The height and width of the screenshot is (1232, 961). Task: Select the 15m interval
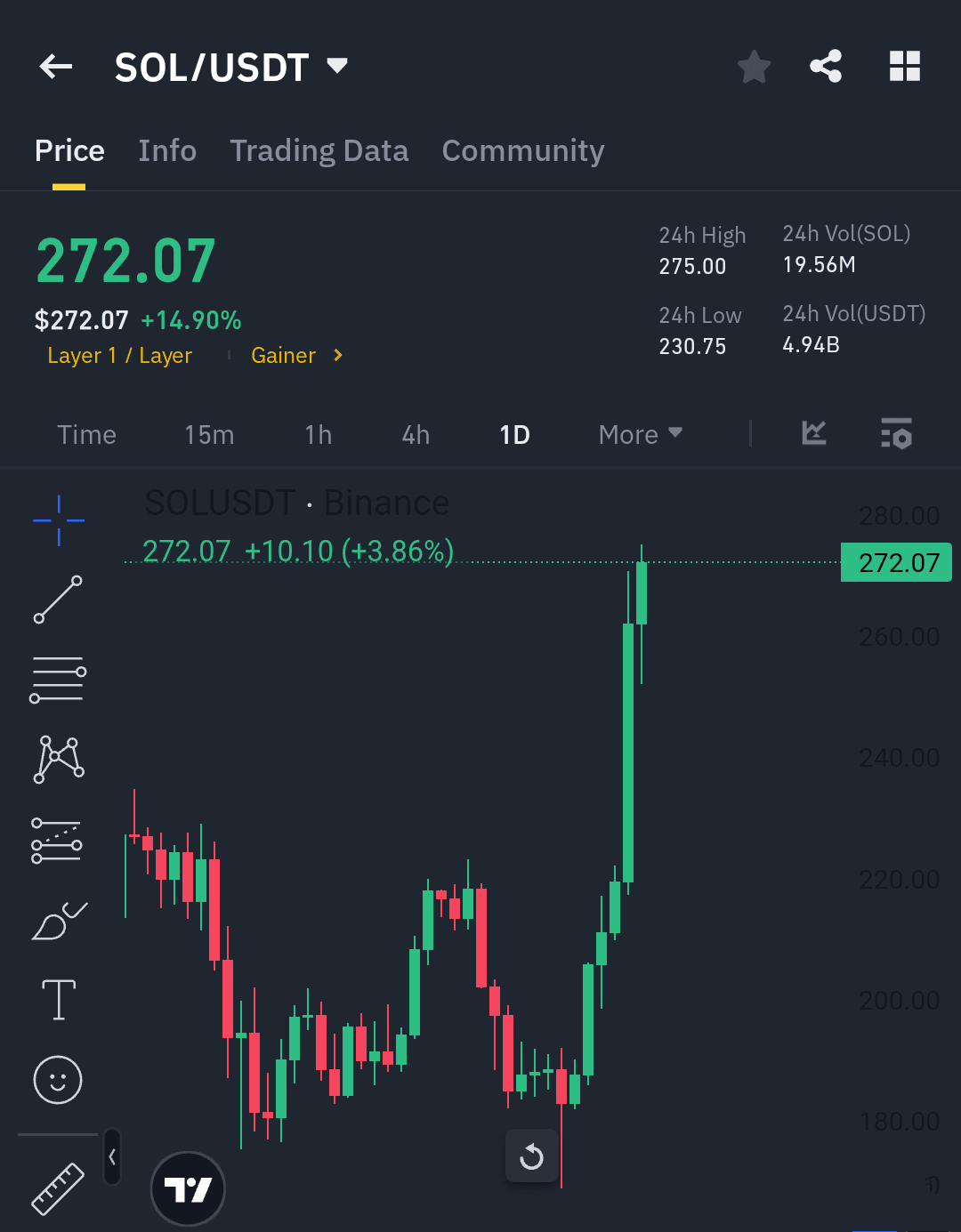click(209, 435)
